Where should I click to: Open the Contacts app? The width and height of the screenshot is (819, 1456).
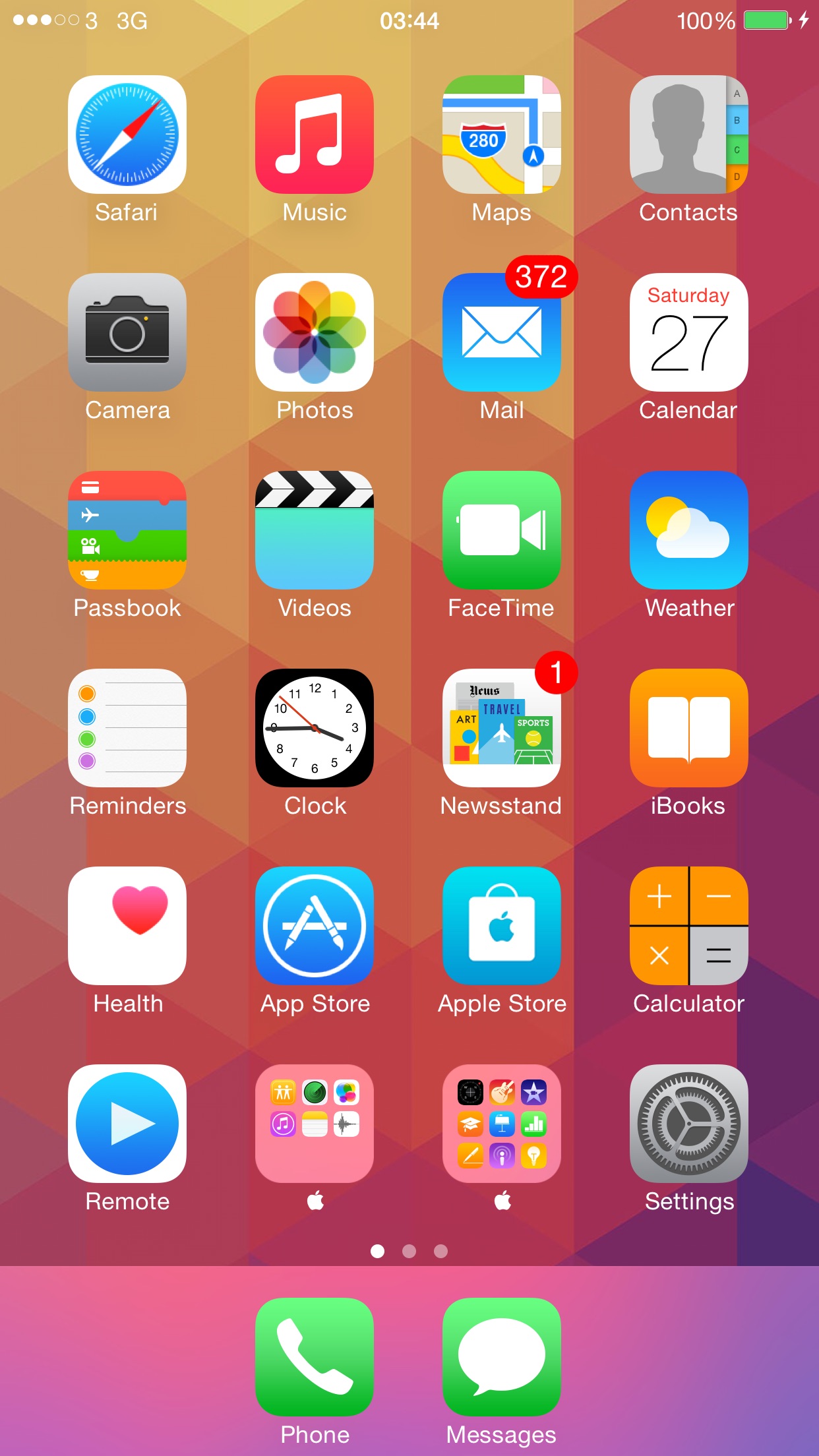[x=688, y=135]
